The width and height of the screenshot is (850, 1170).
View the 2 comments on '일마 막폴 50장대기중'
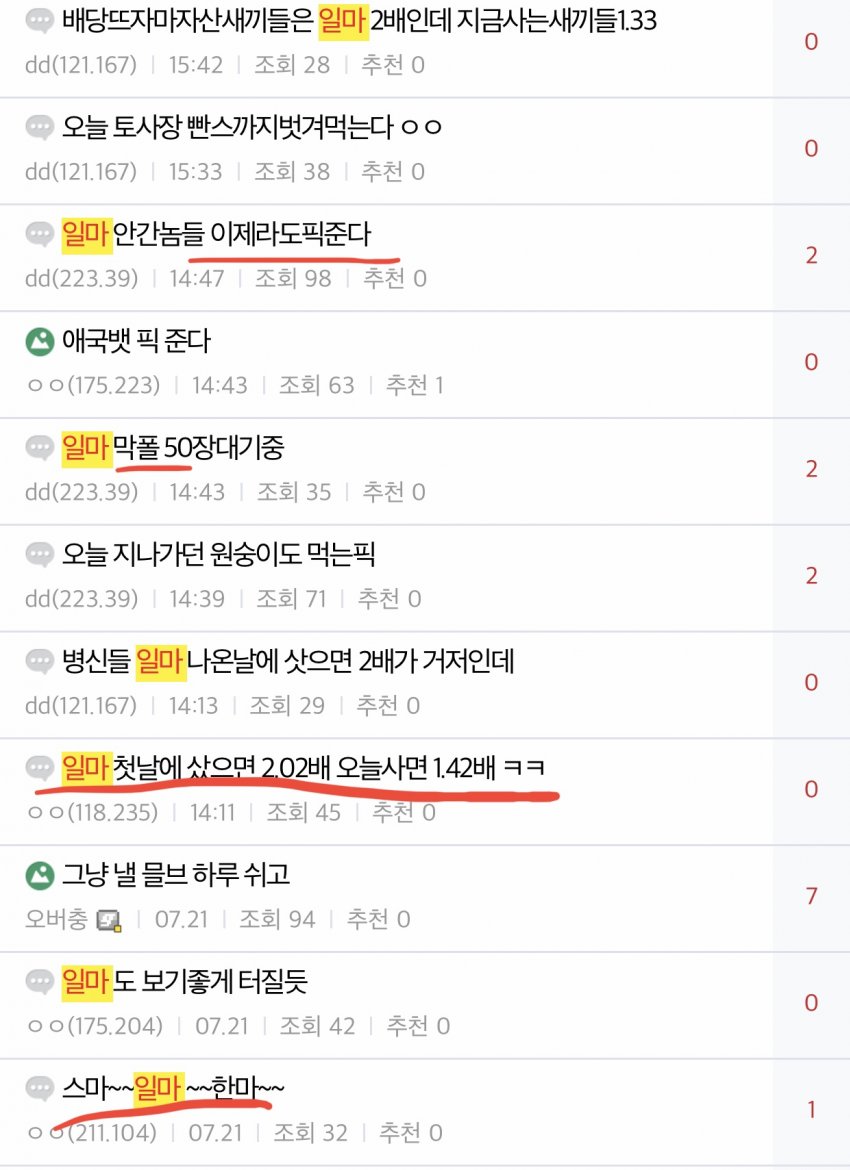(811, 469)
